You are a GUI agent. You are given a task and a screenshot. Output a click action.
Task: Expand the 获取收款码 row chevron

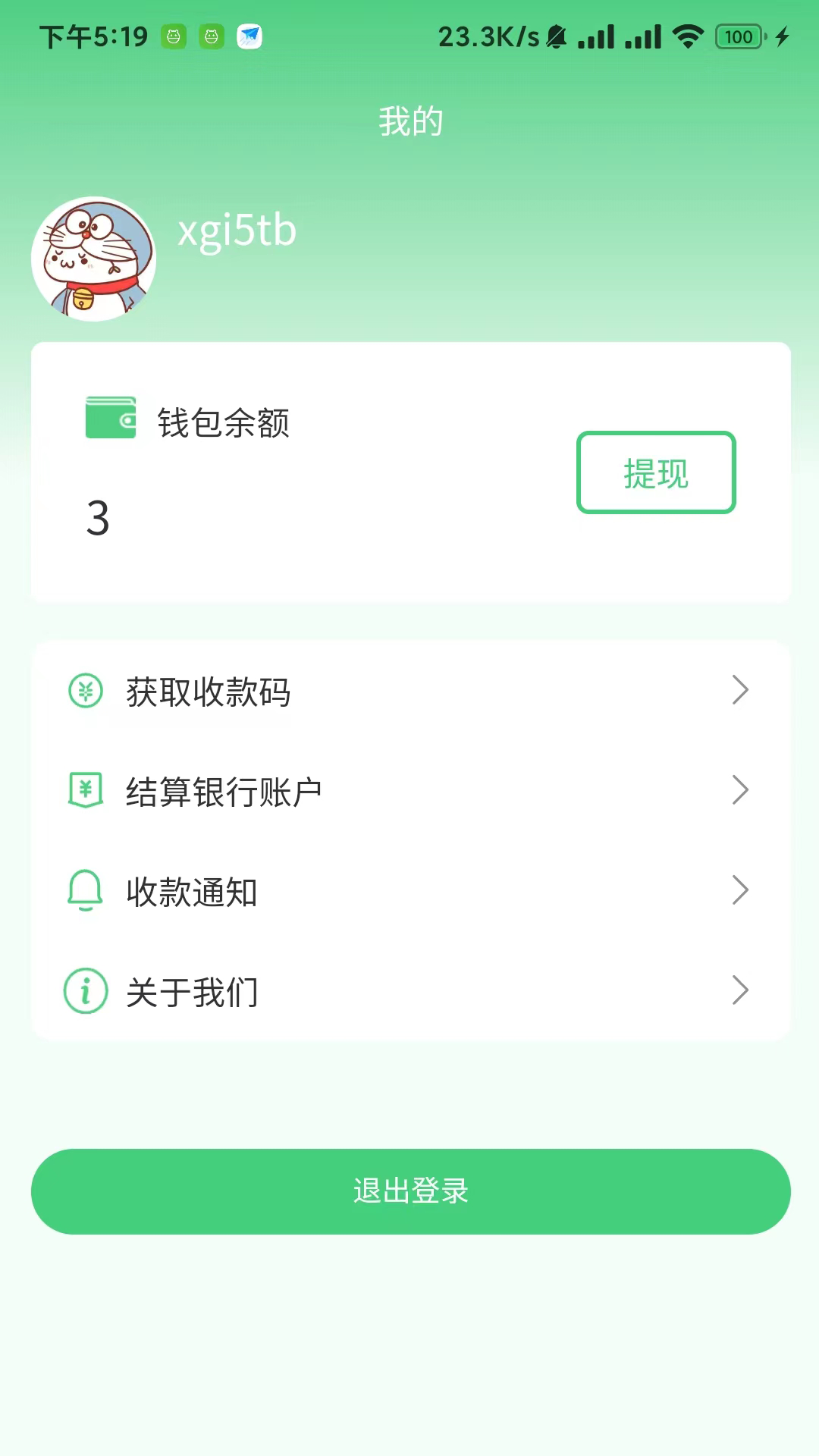739,691
